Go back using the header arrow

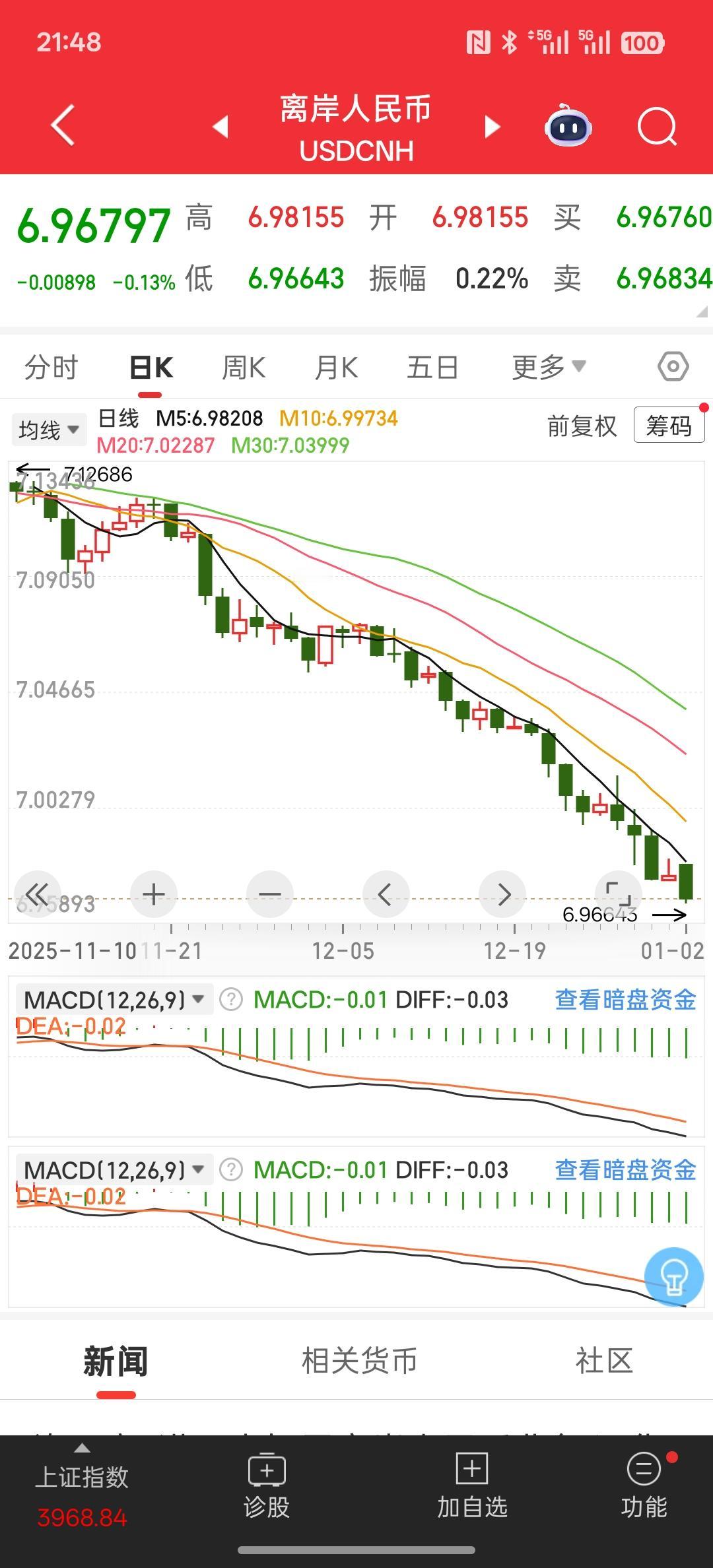(63, 125)
